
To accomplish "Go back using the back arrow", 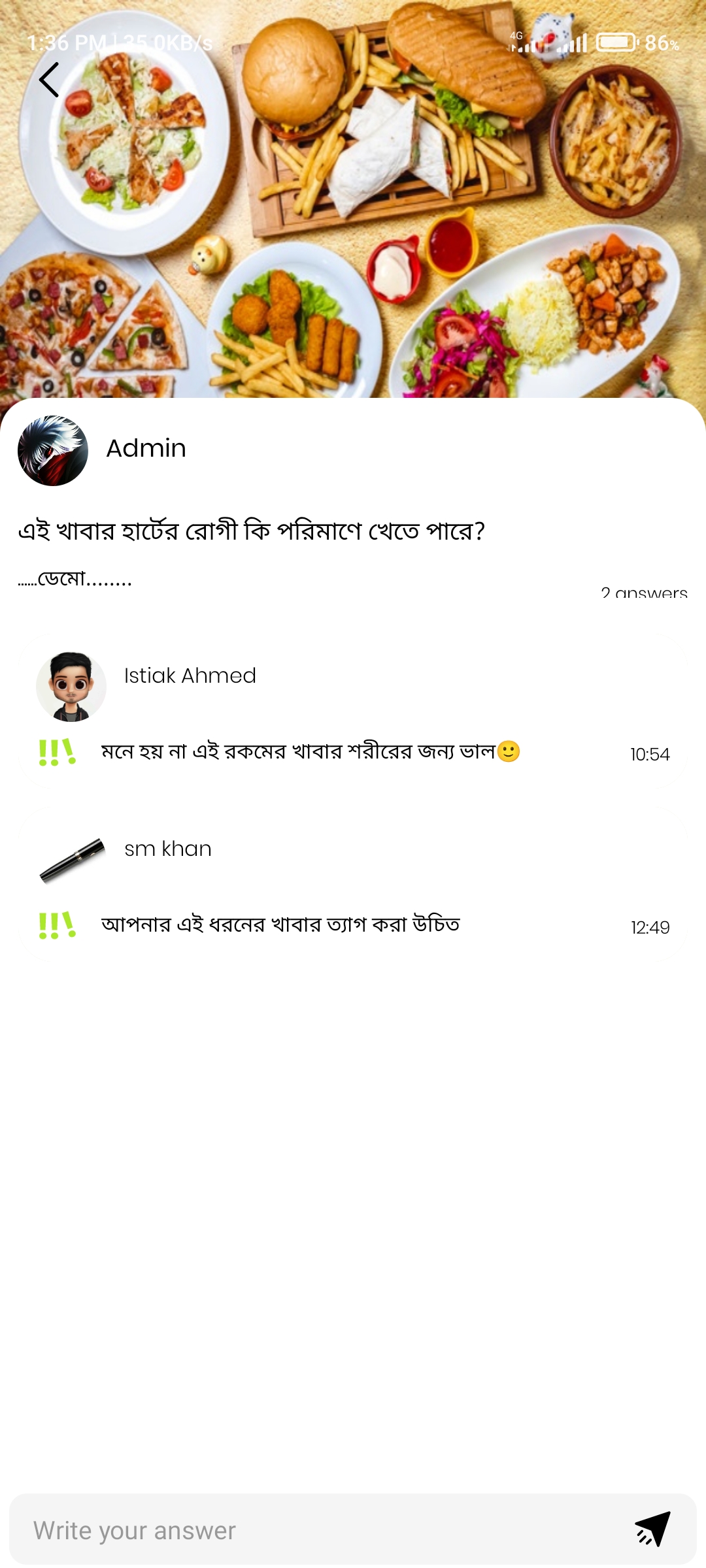I will tap(49, 80).
